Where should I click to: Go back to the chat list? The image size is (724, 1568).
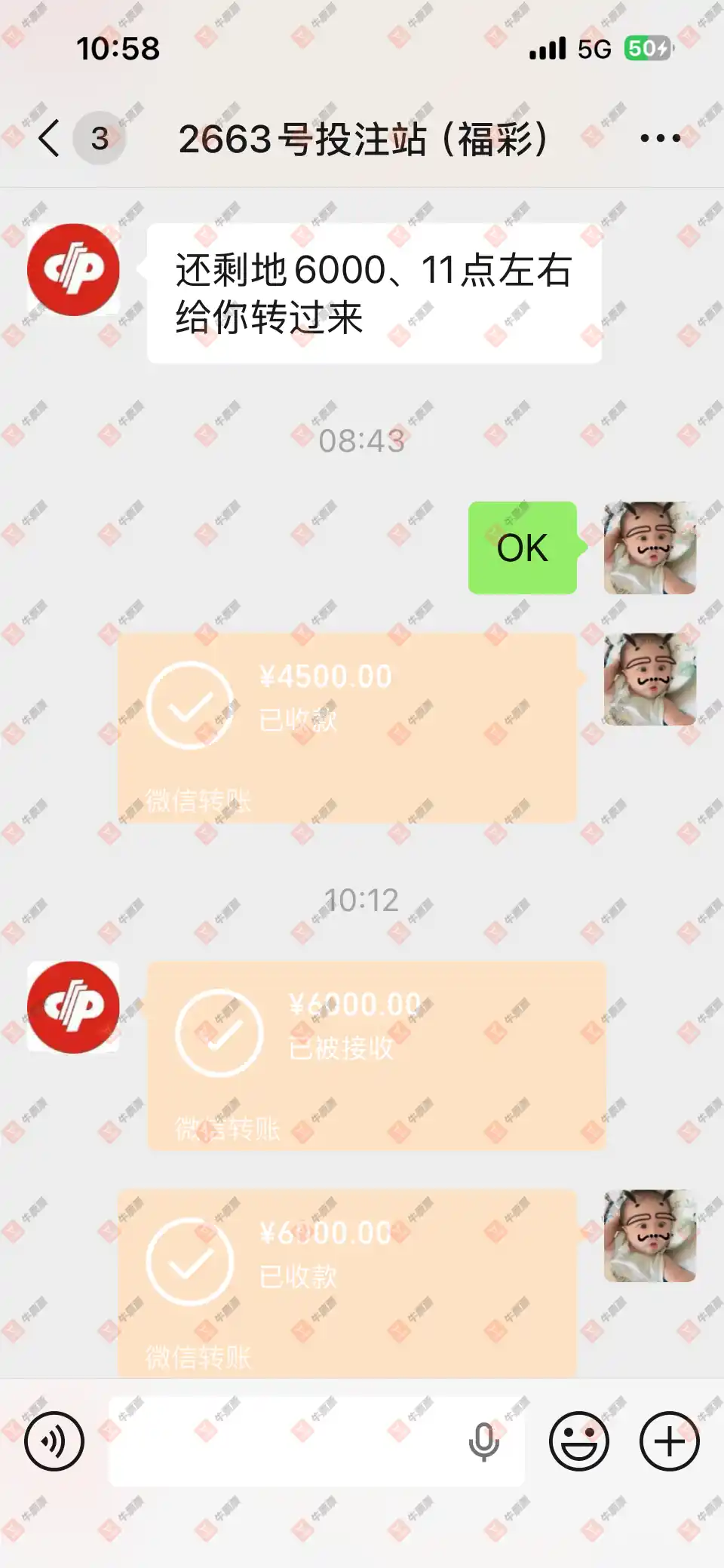point(50,139)
